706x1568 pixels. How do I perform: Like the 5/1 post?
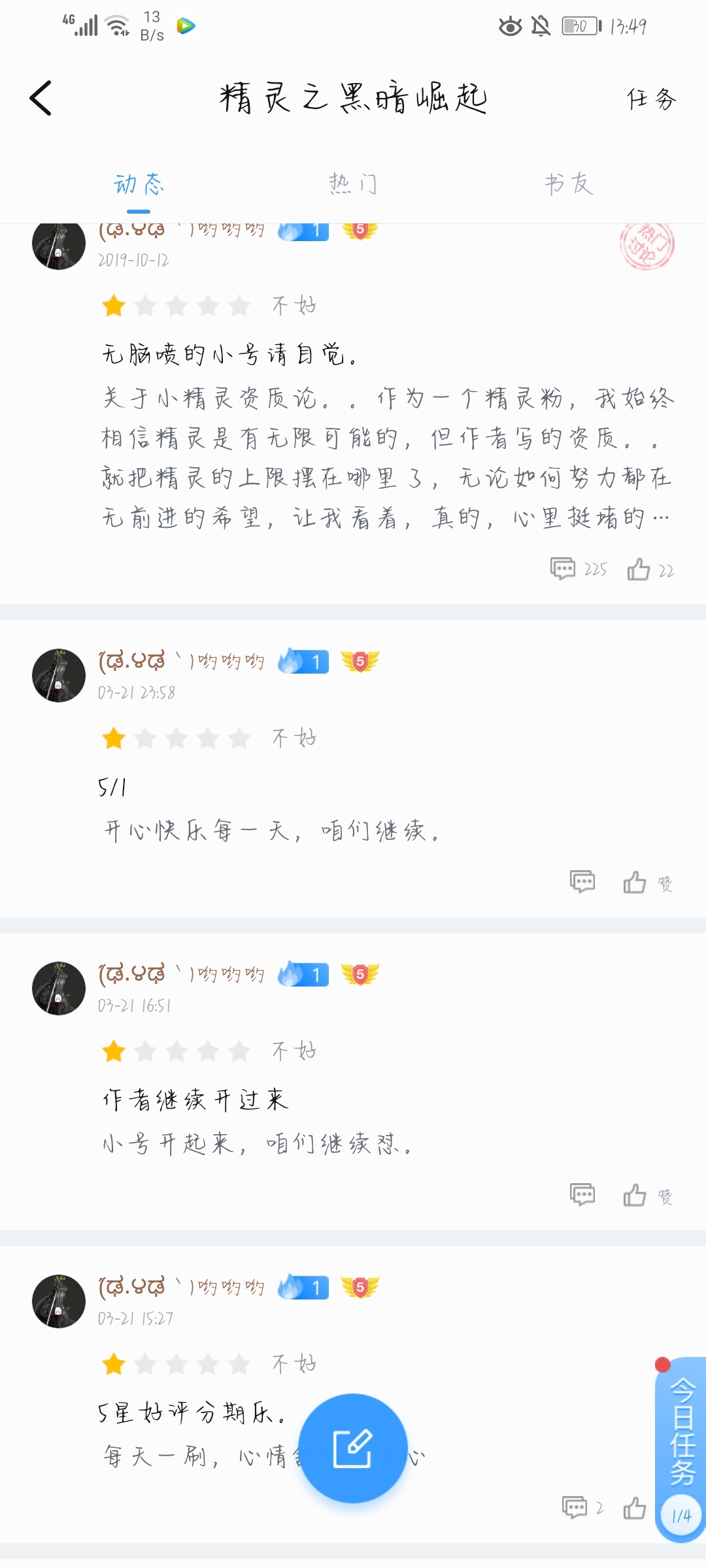(635, 882)
